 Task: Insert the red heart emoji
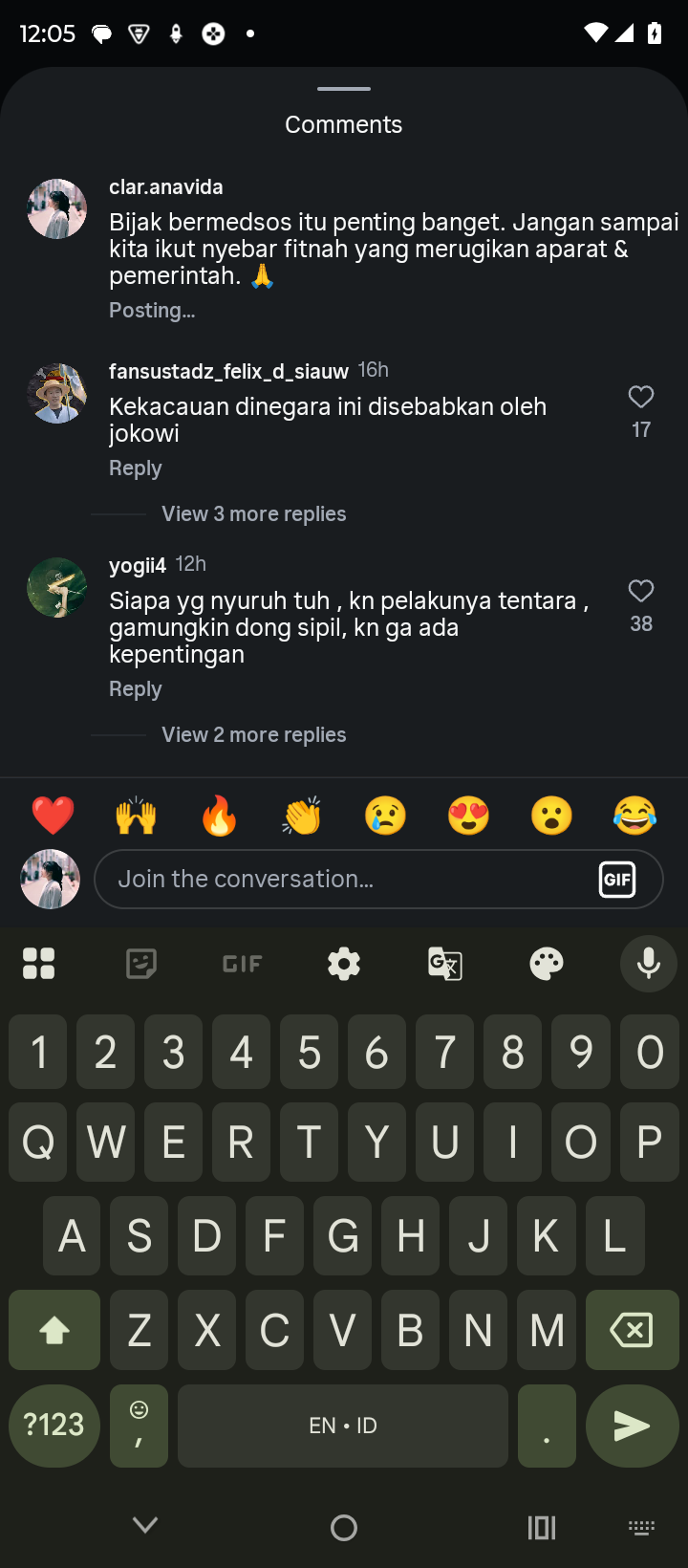[x=53, y=817]
